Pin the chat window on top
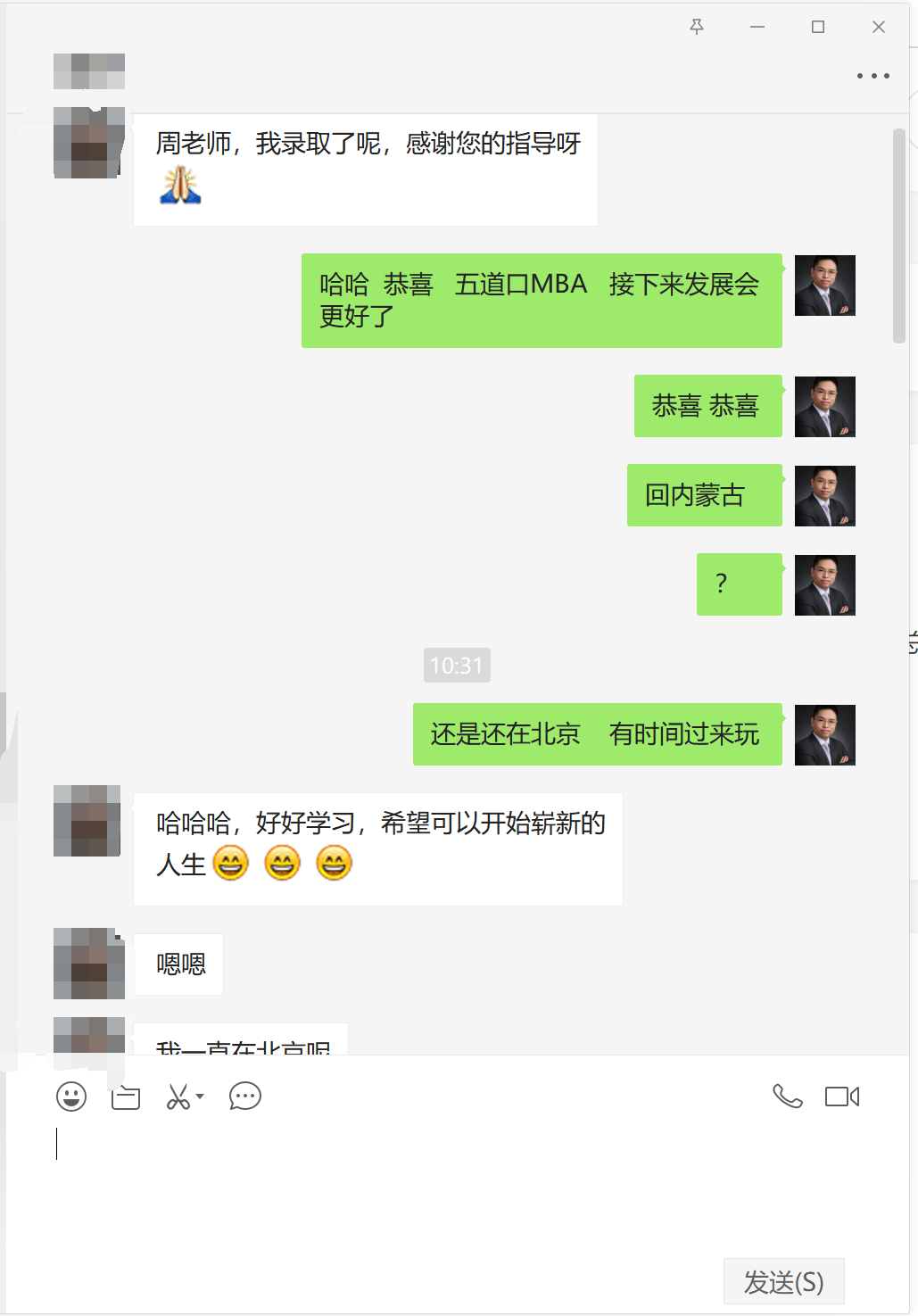 click(x=697, y=27)
